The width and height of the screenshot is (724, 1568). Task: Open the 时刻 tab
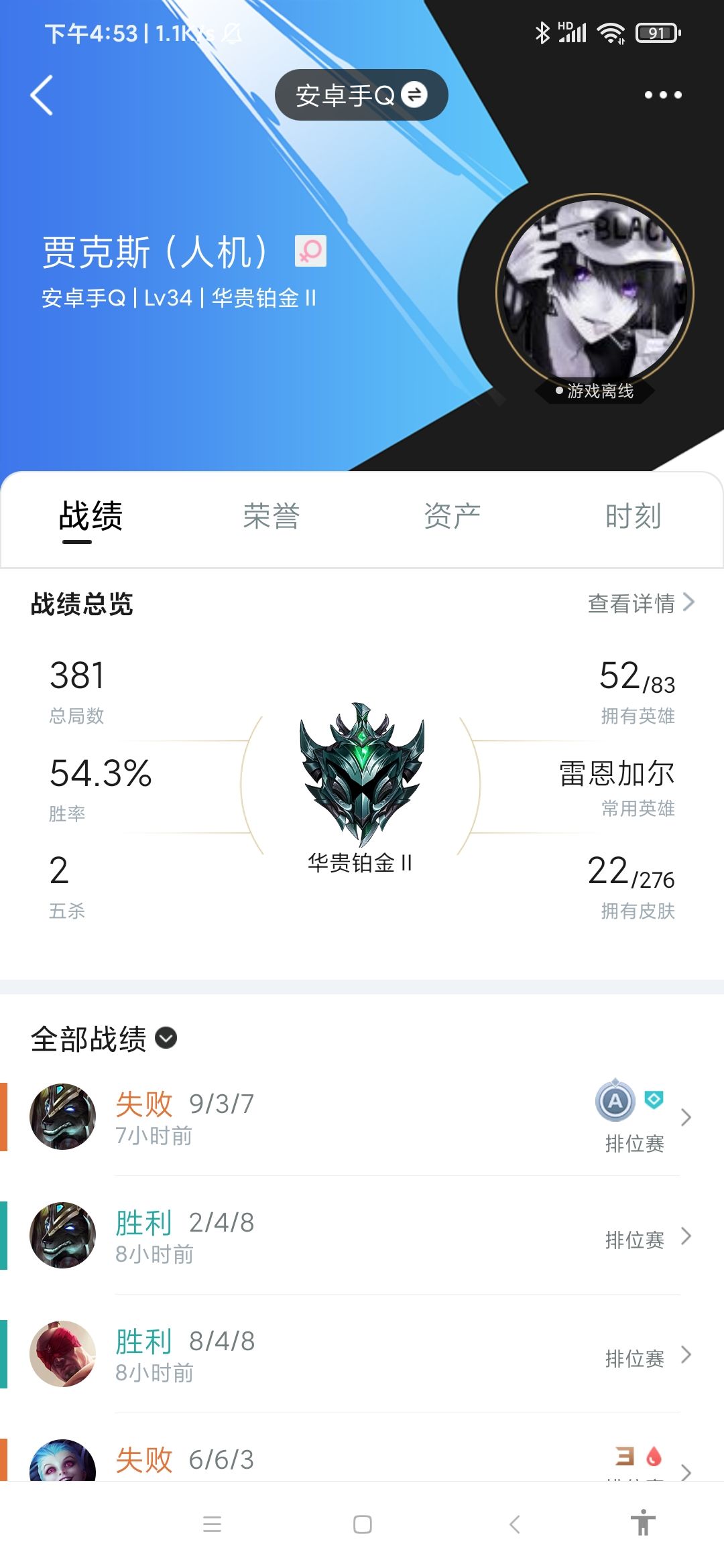633,516
